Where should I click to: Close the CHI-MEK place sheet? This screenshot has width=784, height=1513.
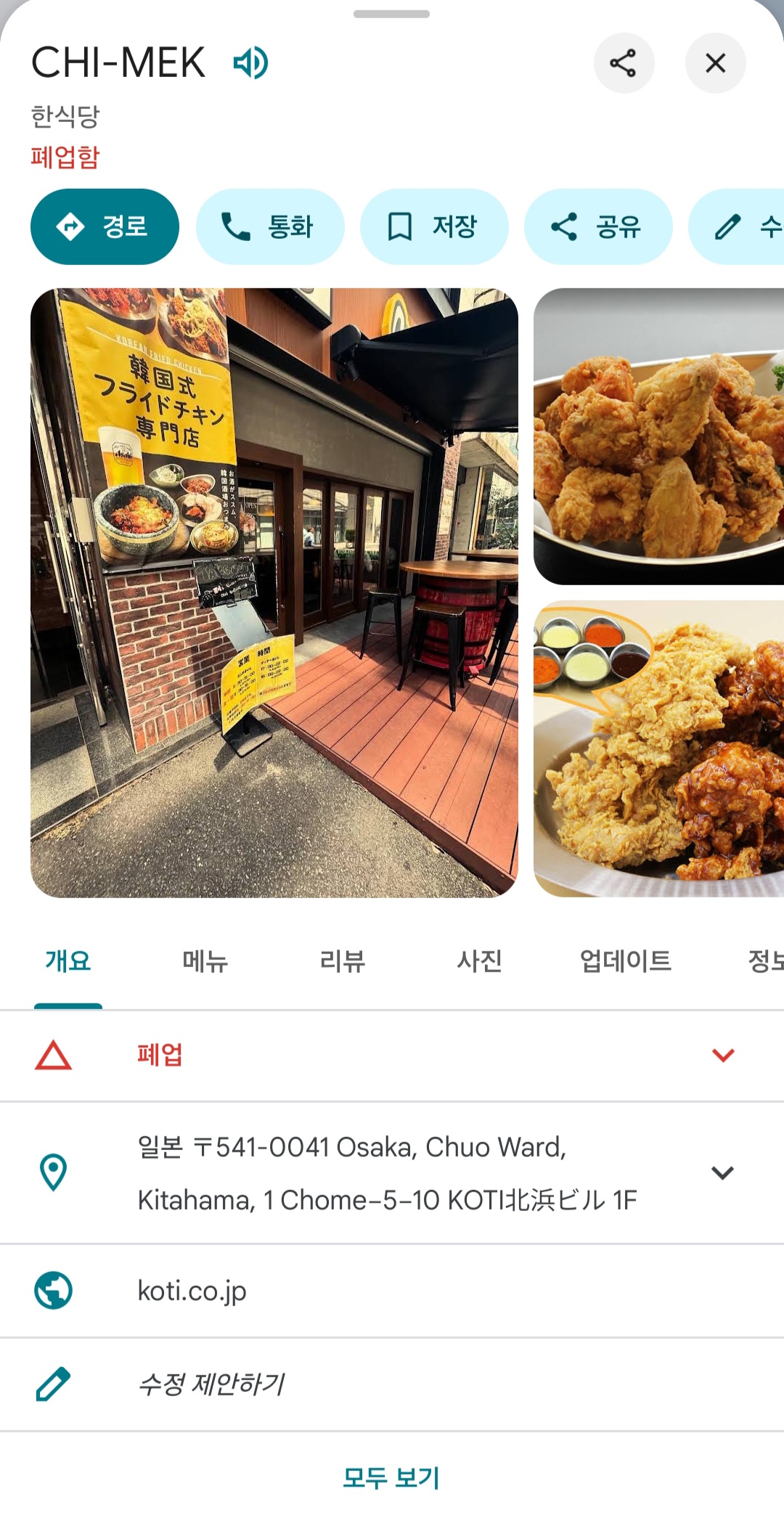click(715, 63)
